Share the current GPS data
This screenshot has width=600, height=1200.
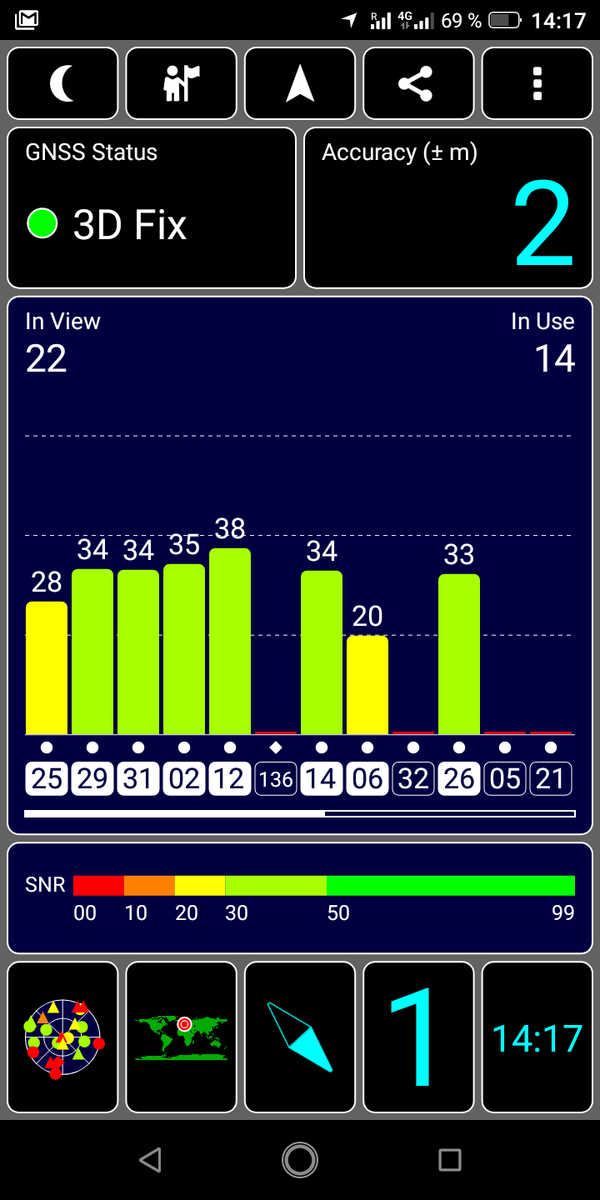point(418,84)
